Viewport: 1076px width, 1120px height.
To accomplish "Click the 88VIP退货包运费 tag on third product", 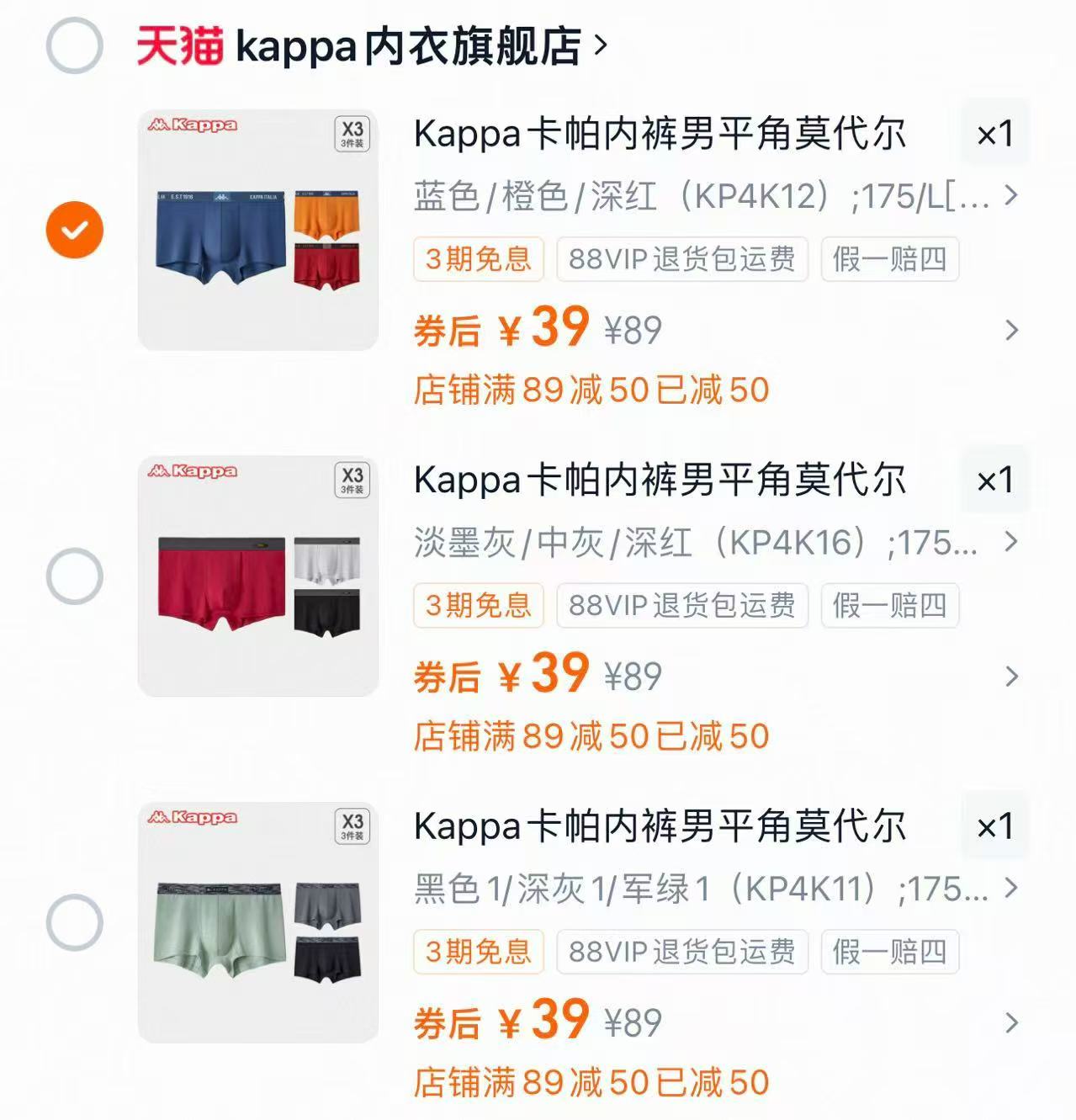I will tap(683, 952).
